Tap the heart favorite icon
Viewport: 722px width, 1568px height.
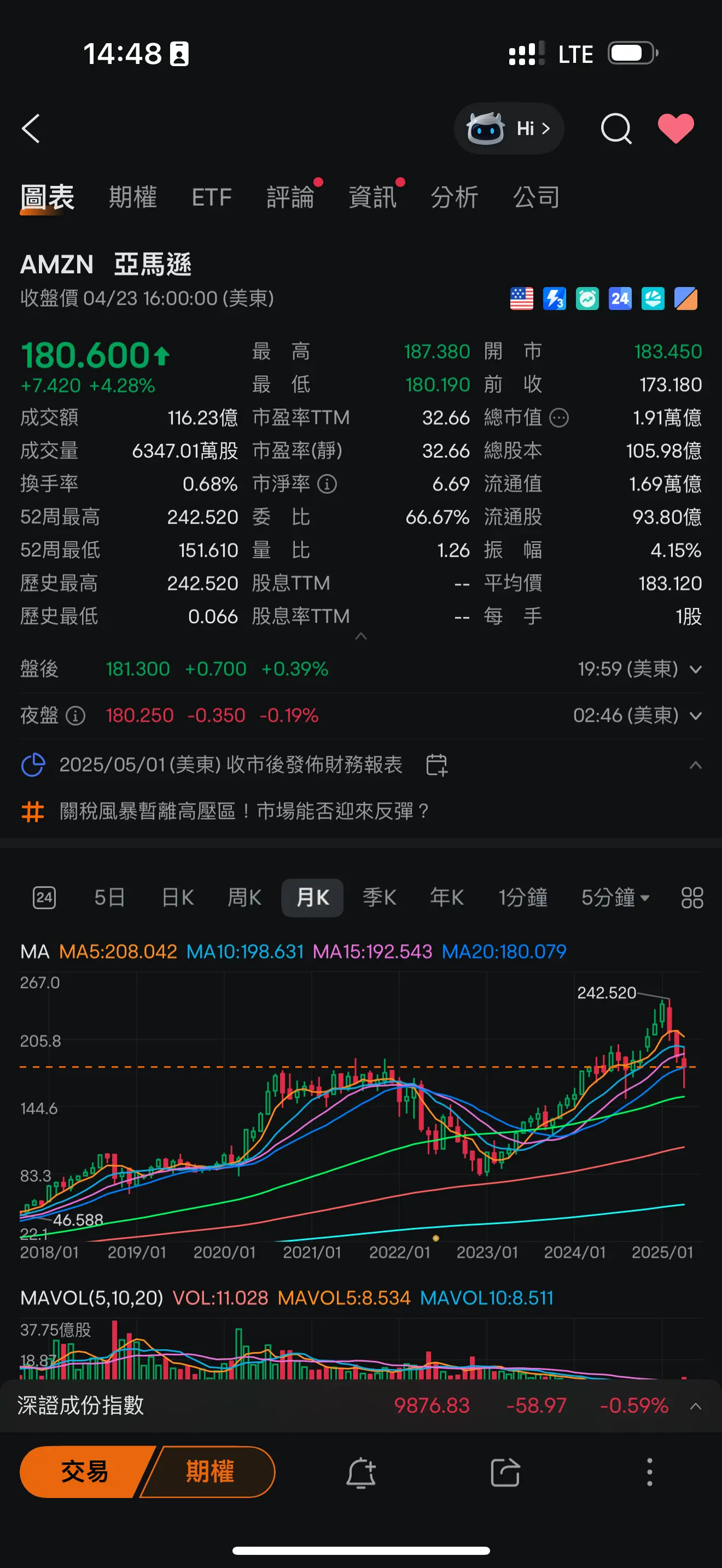point(676,128)
